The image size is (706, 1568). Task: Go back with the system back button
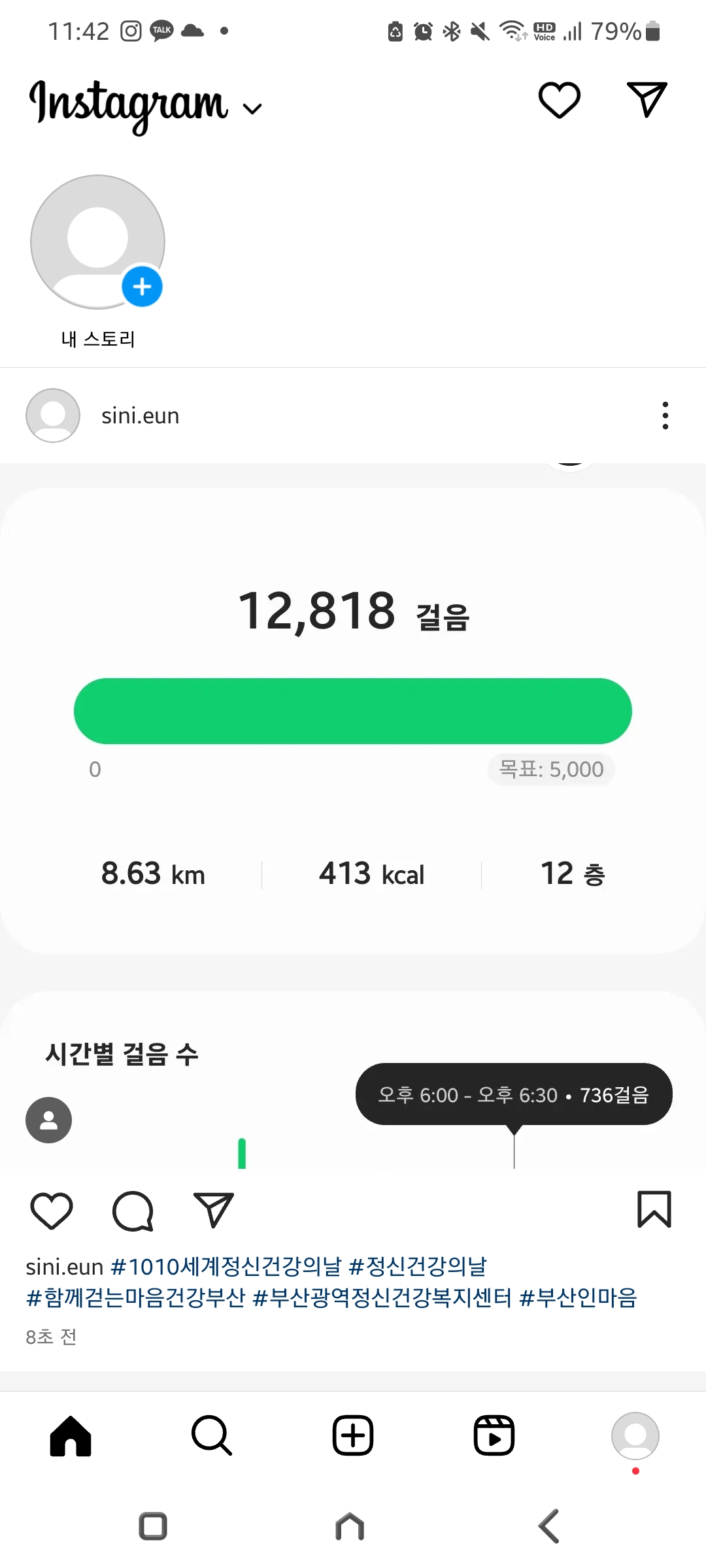(549, 1526)
